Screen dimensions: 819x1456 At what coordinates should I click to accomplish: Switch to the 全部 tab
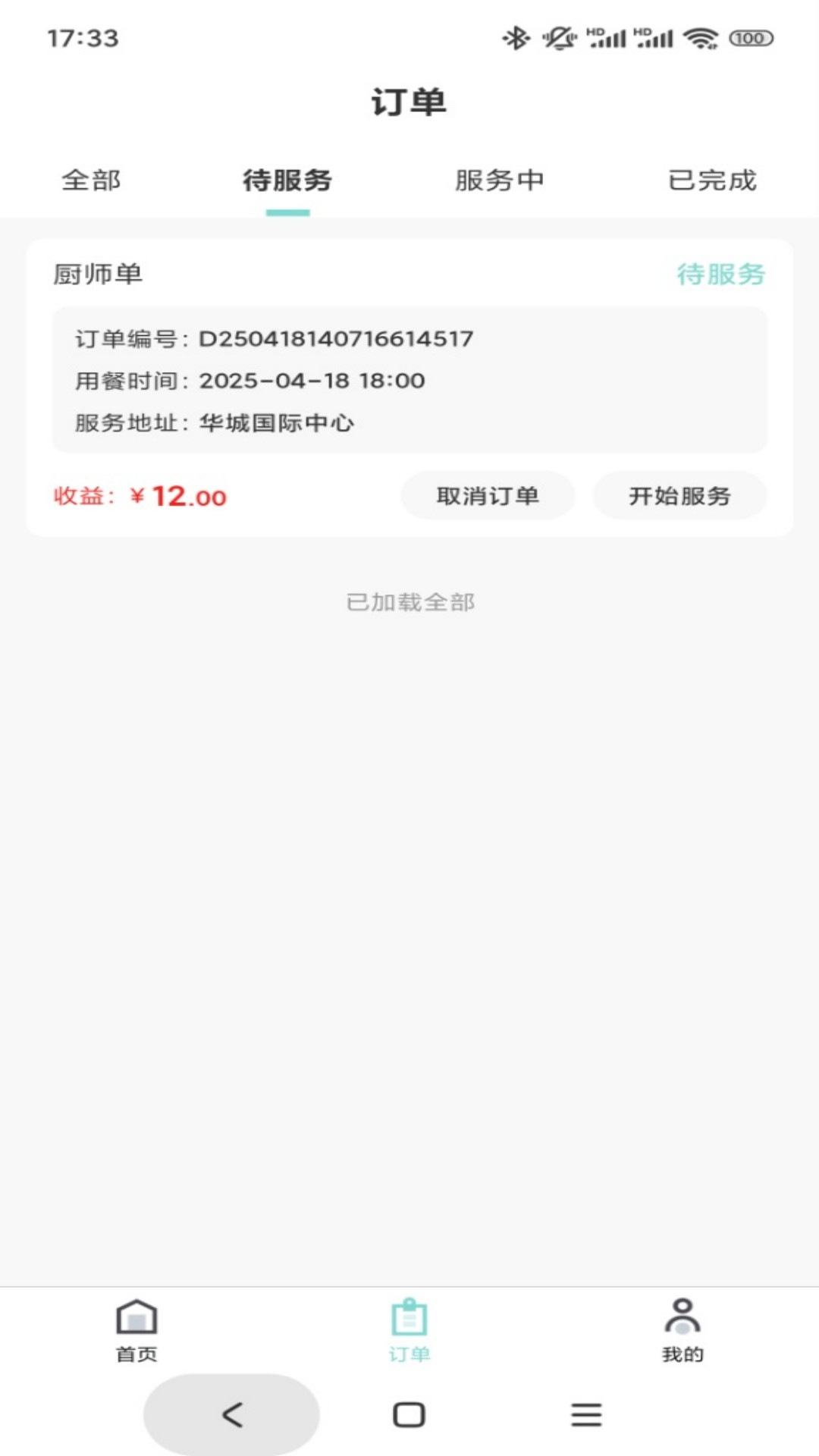92,180
